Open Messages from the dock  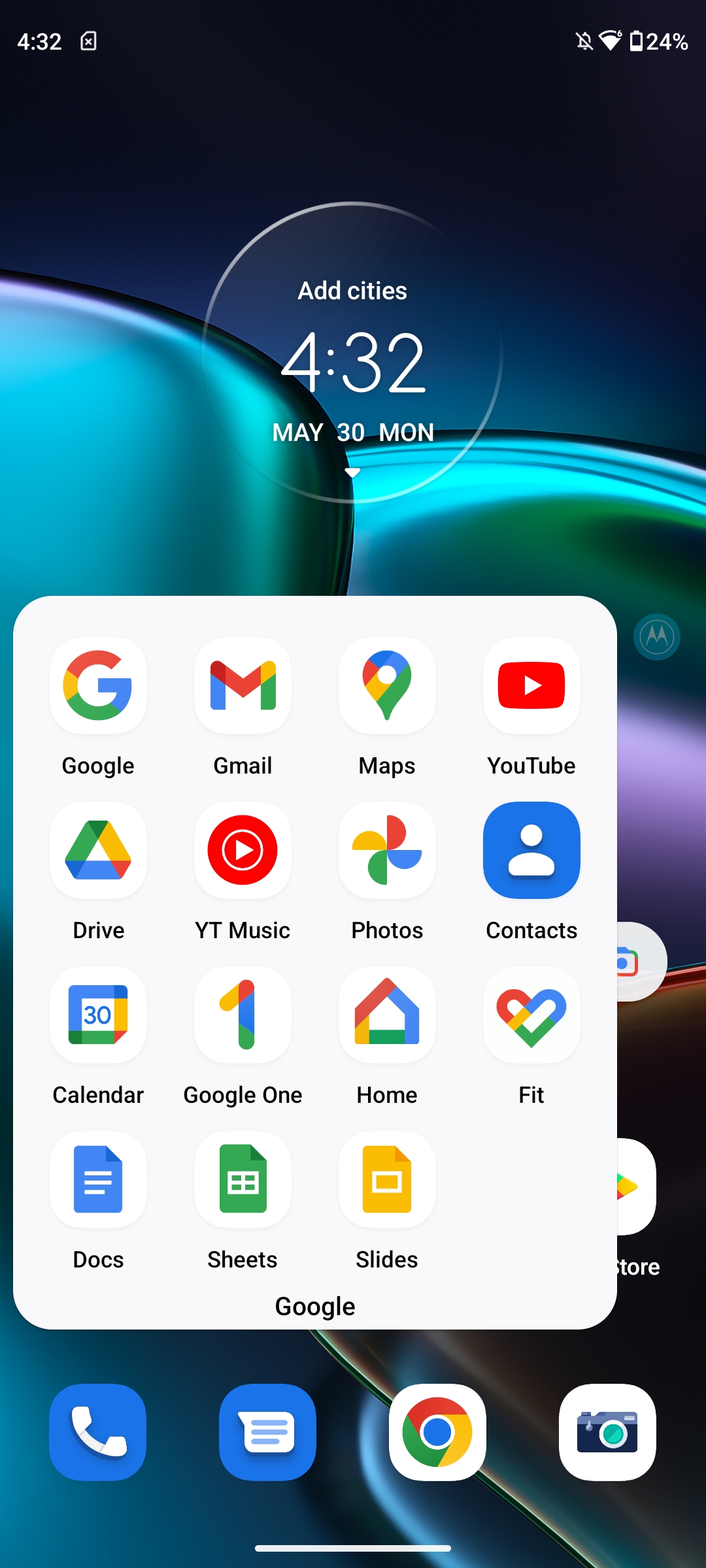coord(268,1432)
